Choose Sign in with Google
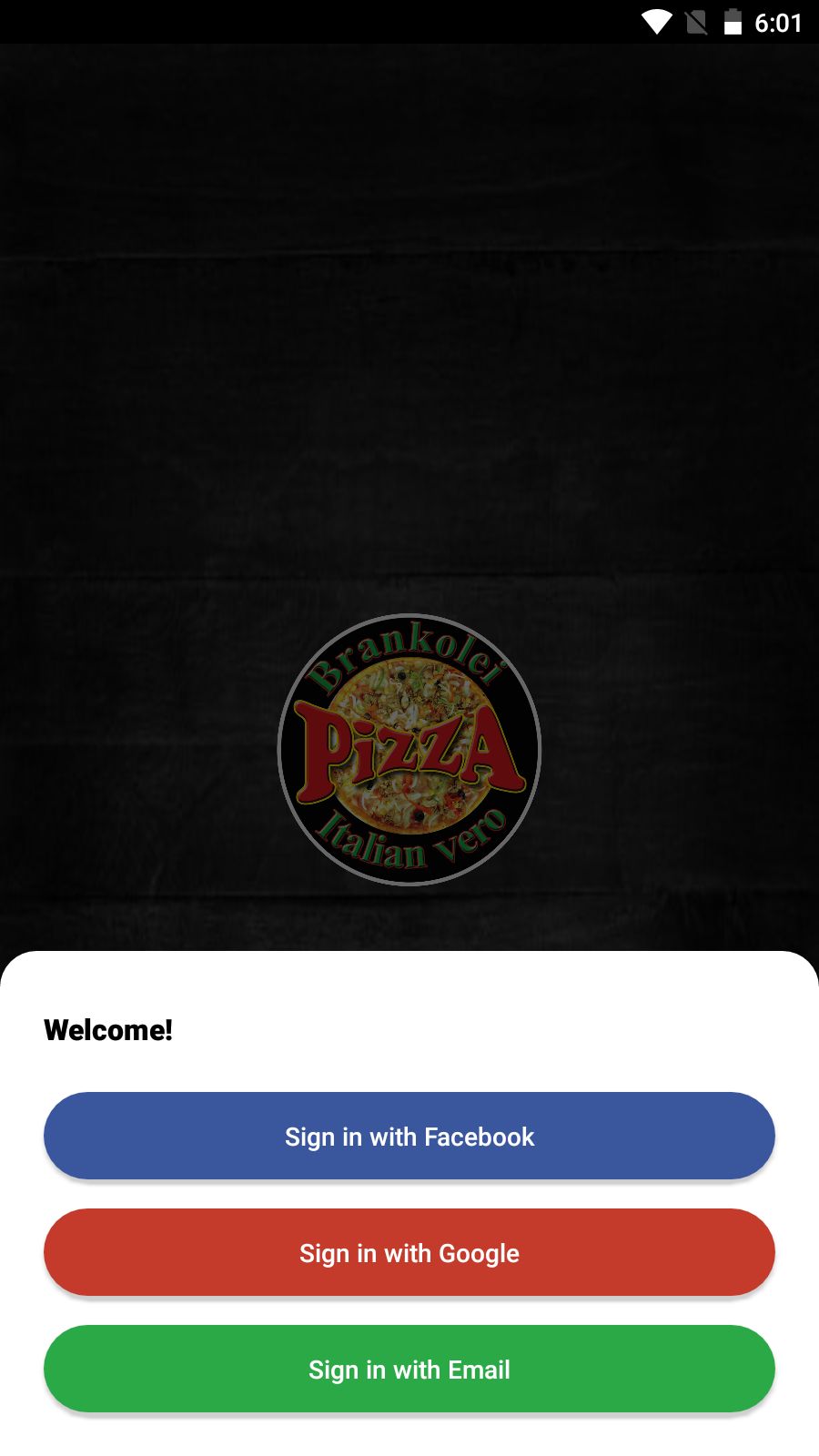The height and width of the screenshot is (1456, 819). pos(409,1252)
